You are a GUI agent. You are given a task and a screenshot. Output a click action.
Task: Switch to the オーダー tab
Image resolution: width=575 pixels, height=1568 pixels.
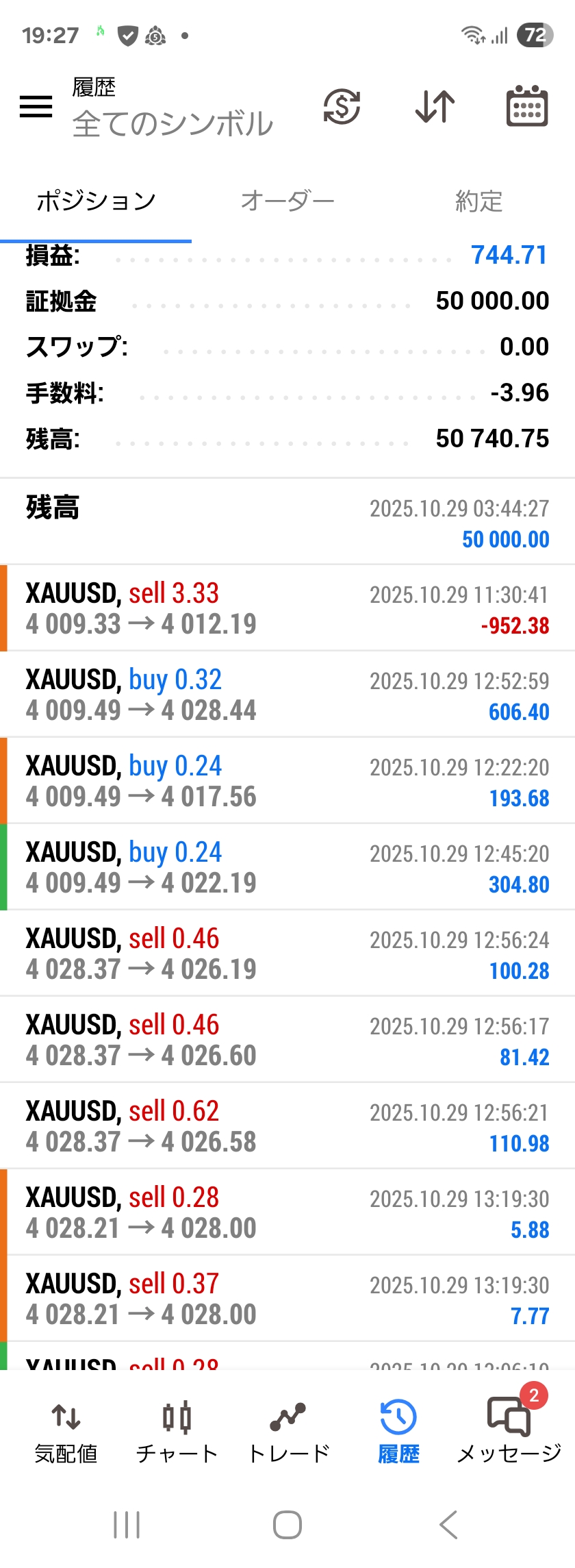point(287,201)
